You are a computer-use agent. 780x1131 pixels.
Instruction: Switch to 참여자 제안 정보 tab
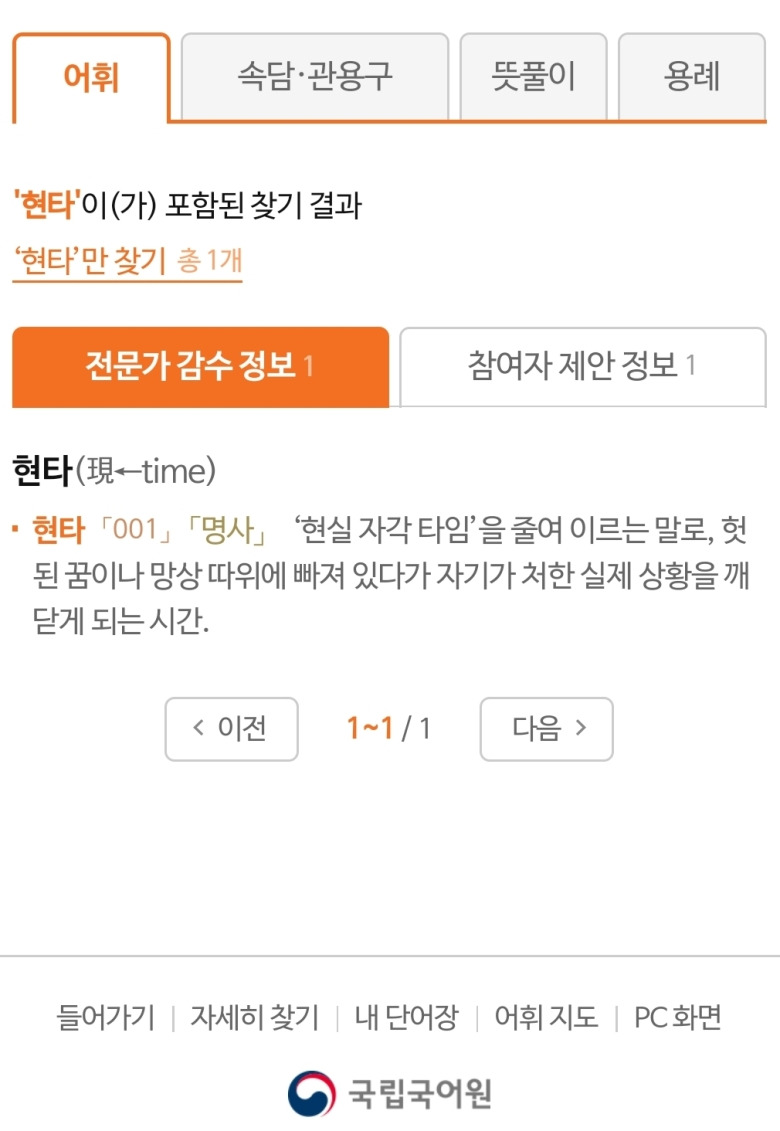(x=582, y=366)
